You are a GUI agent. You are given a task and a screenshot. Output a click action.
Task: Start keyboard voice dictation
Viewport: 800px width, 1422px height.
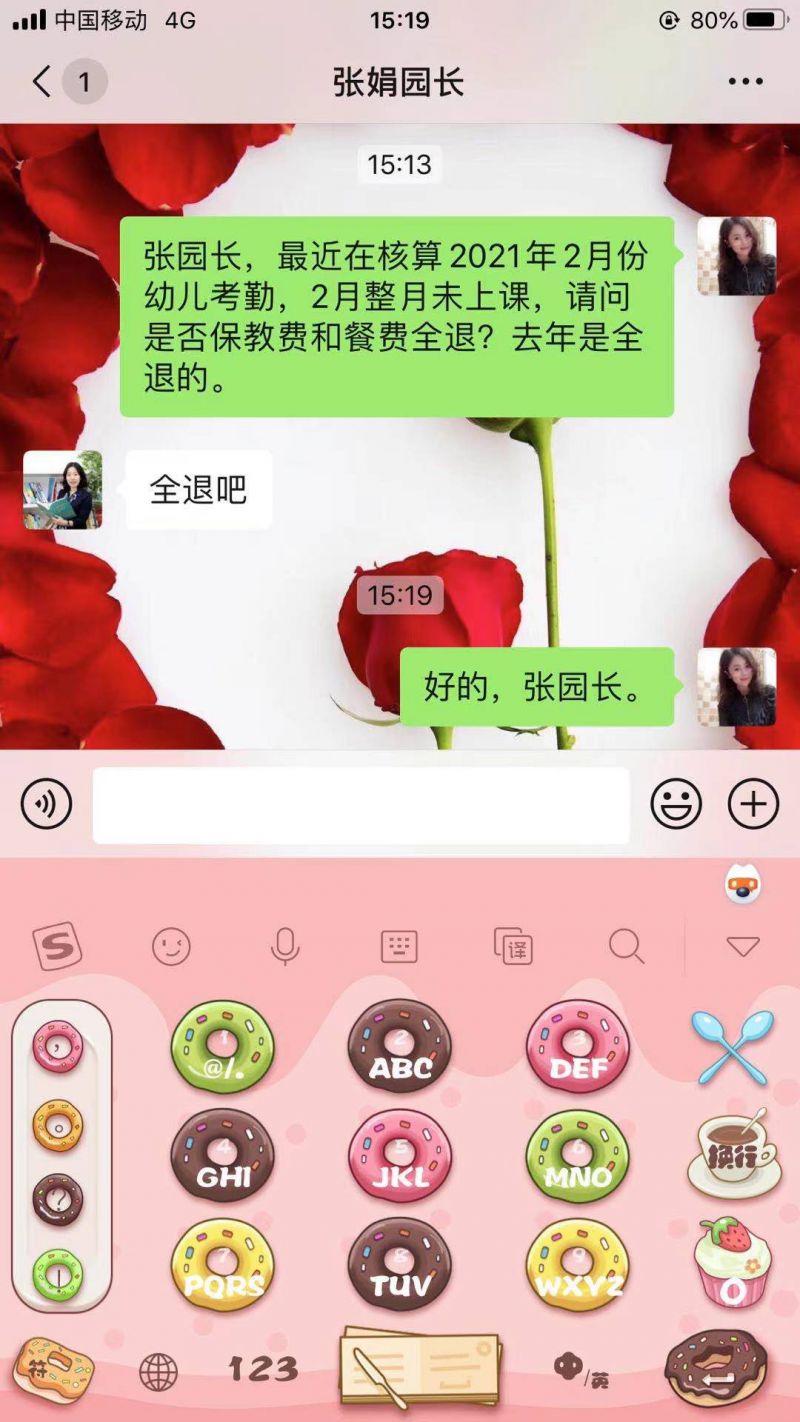(285, 946)
